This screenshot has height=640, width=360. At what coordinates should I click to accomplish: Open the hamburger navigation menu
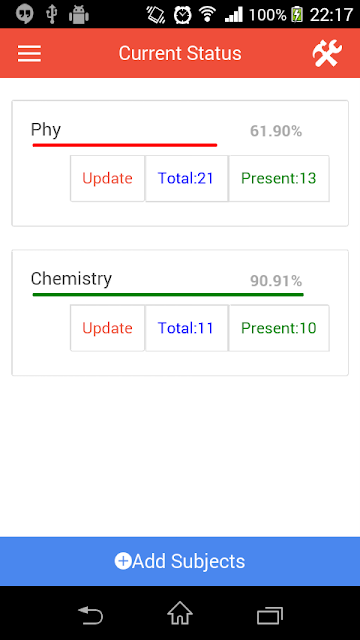(x=29, y=53)
